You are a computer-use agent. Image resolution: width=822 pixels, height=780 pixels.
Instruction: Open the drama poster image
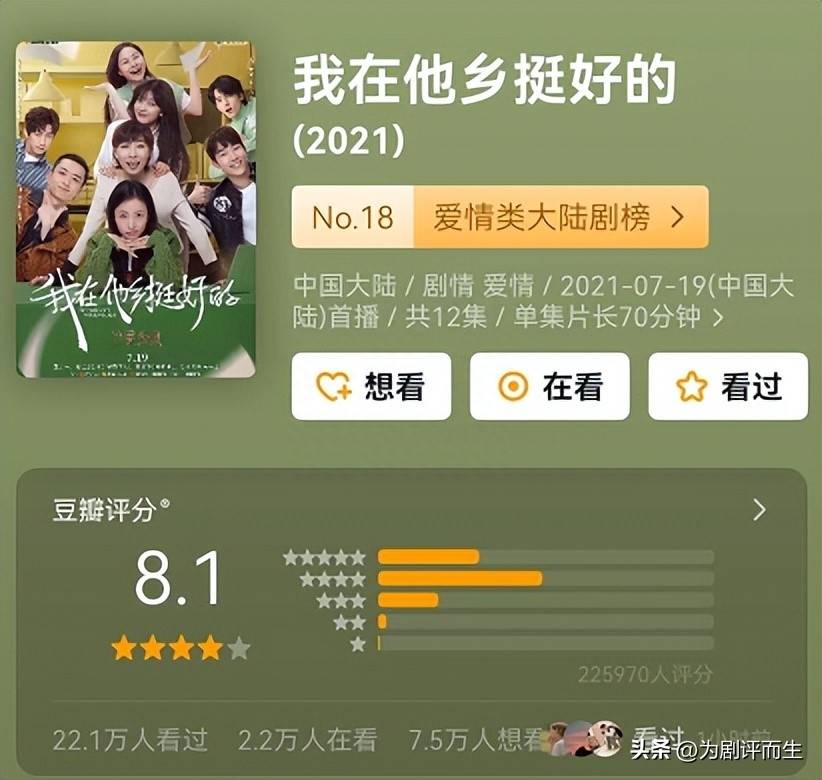point(135,210)
